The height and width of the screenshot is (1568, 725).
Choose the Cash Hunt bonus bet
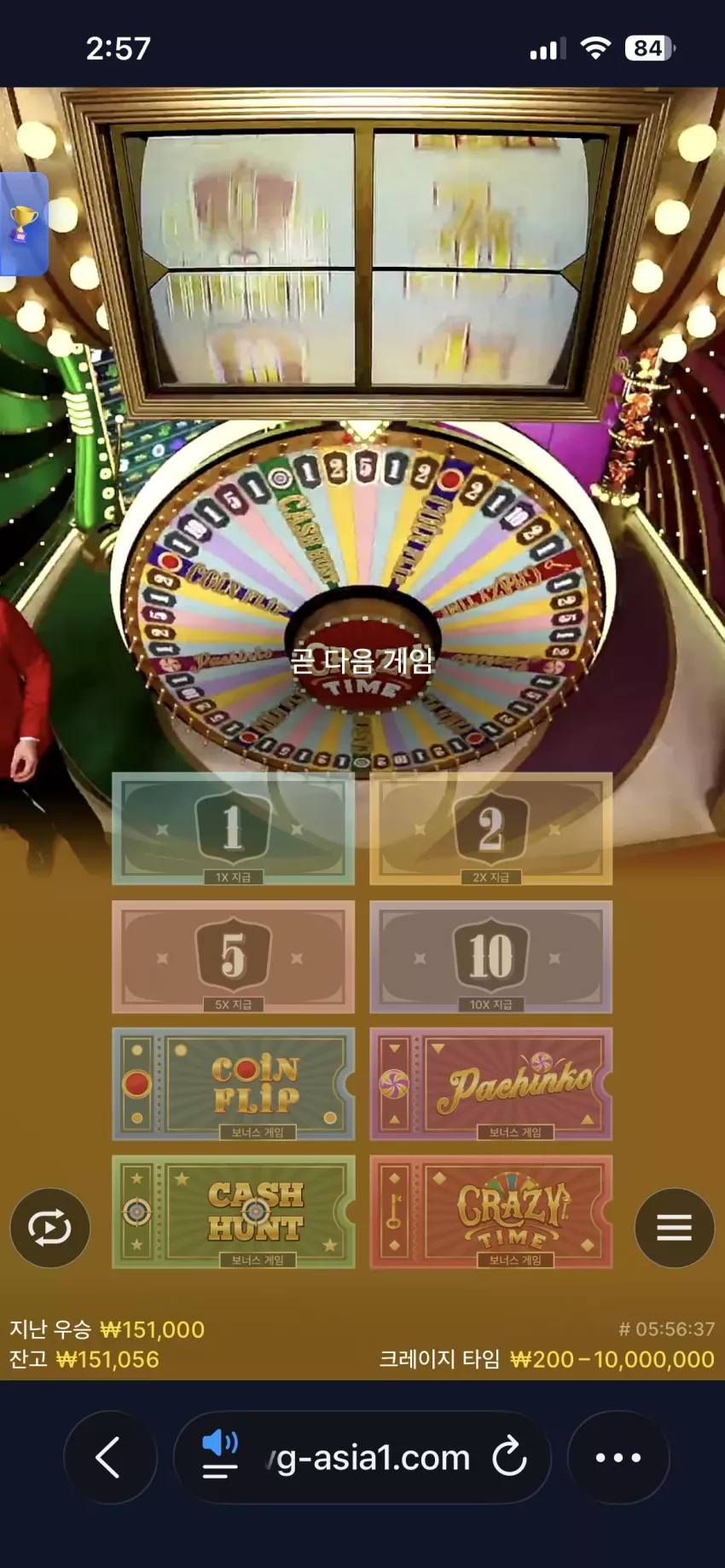click(x=233, y=1212)
